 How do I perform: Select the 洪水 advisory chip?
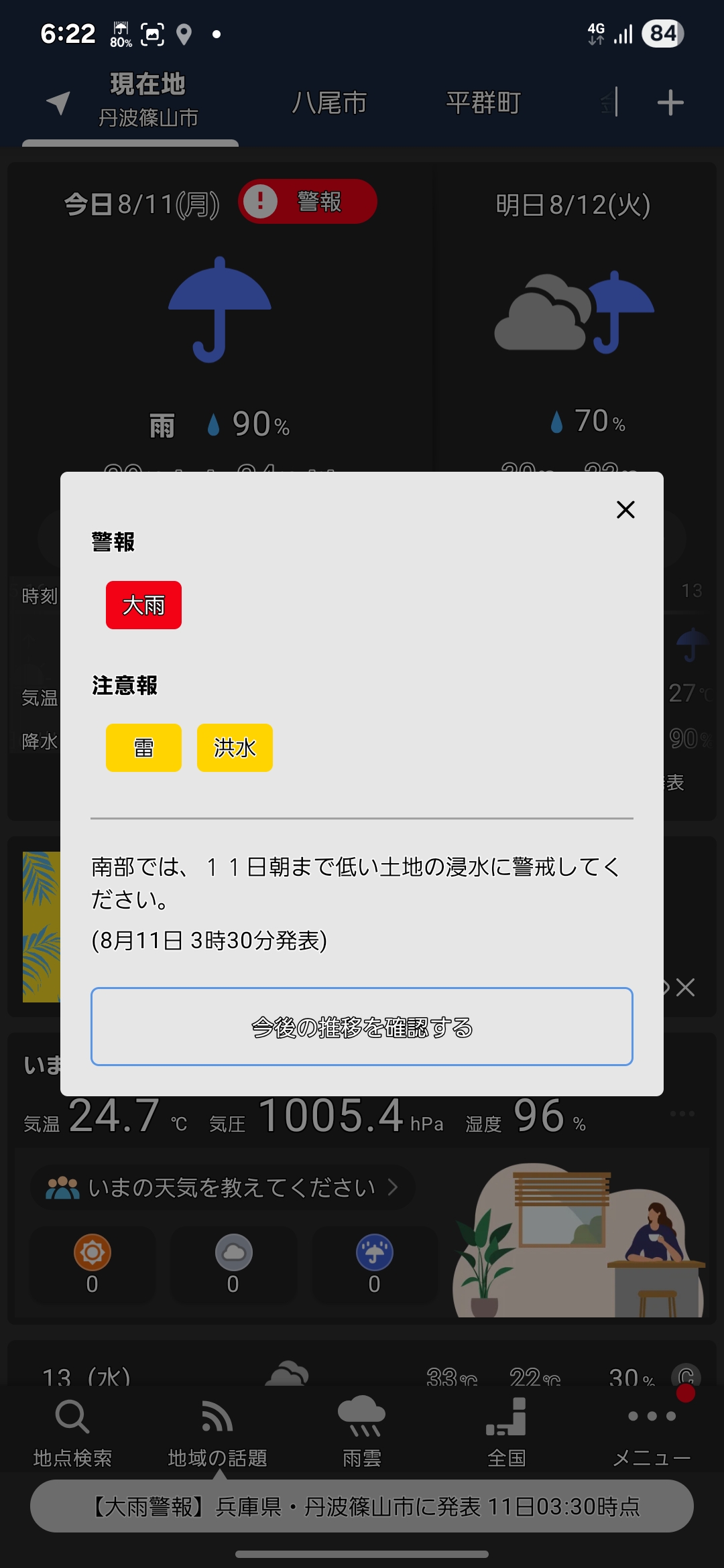(235, 748)
